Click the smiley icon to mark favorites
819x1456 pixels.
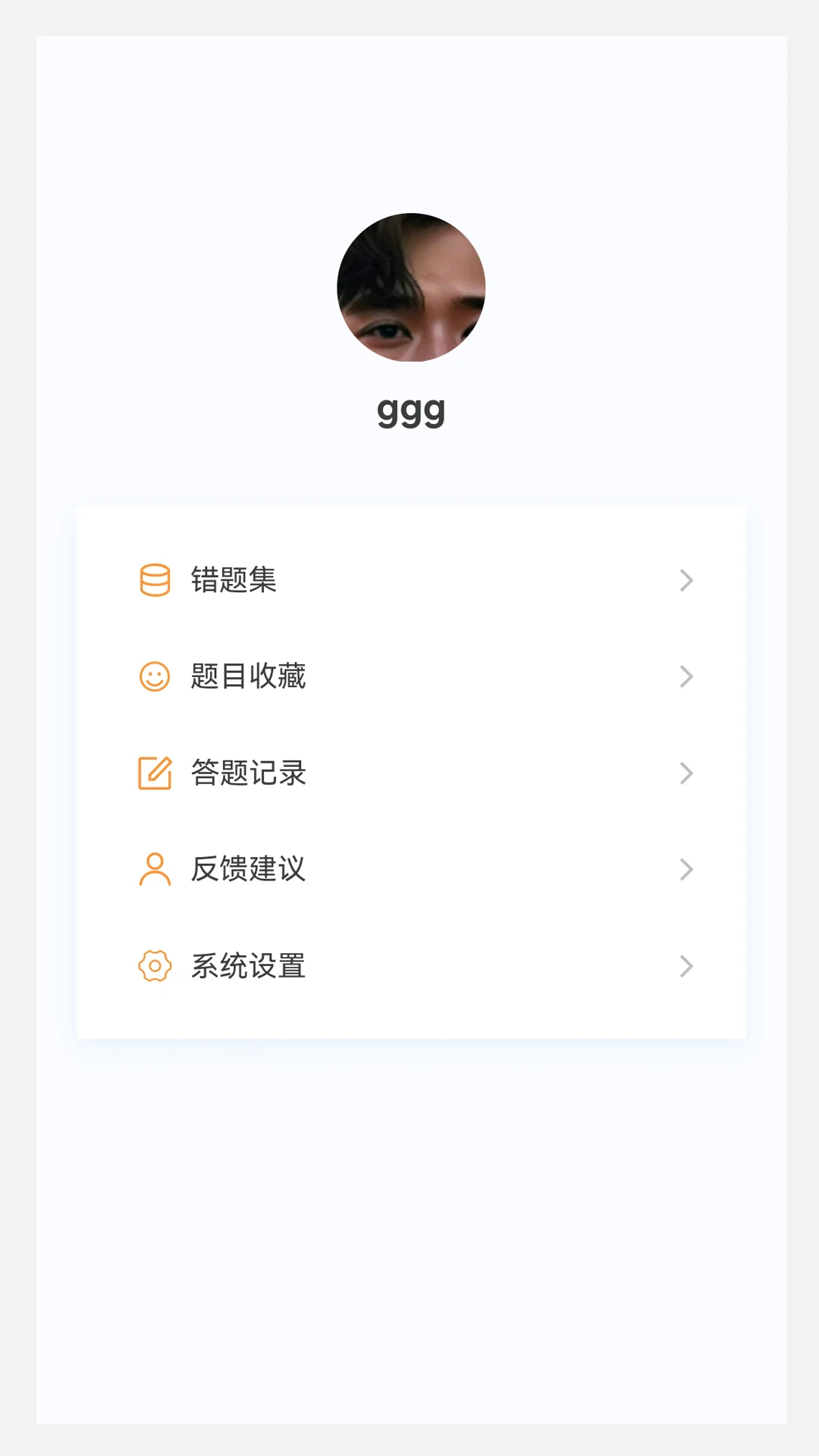pyautogui.click(x=155, y=677)
